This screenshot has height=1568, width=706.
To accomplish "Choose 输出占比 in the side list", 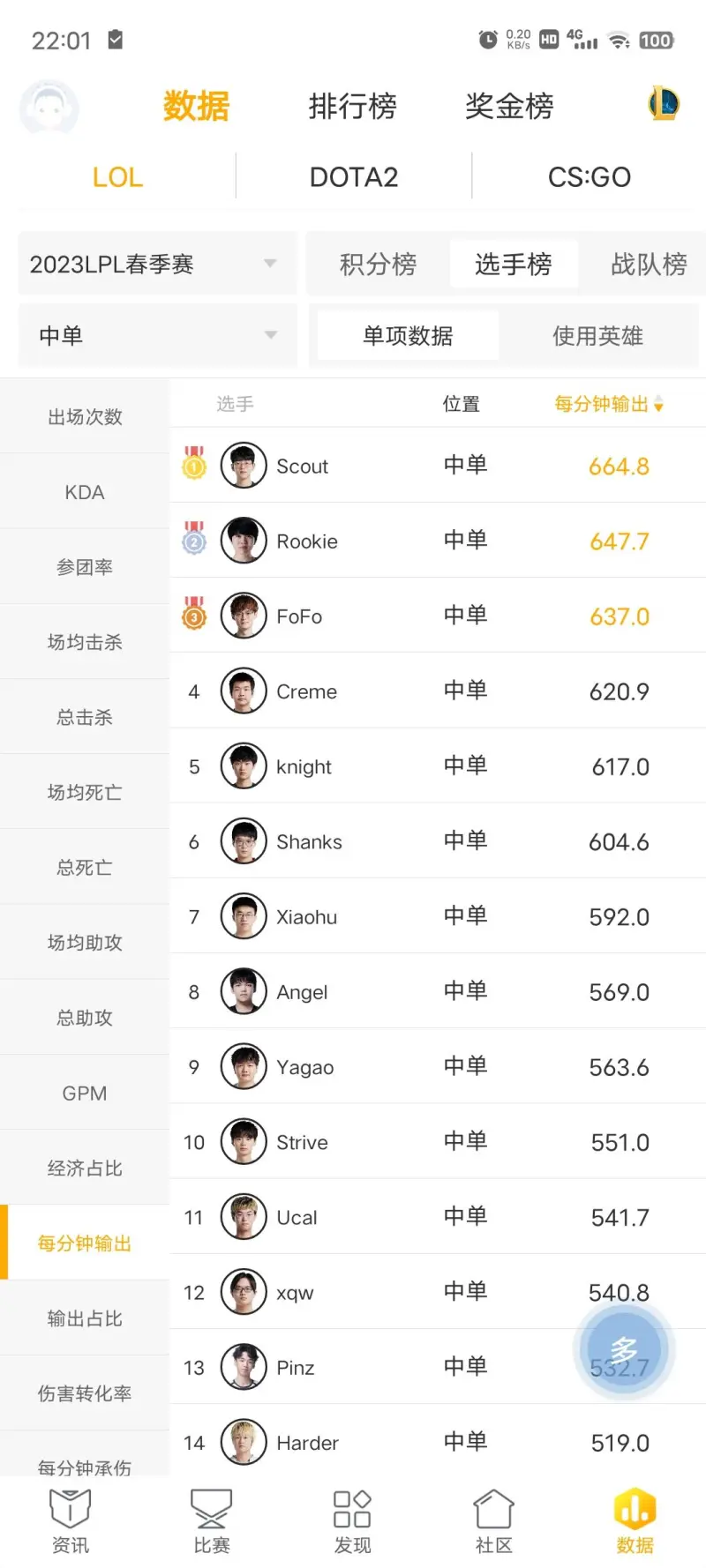I will pyautogui.click(x=85, y=1318).
